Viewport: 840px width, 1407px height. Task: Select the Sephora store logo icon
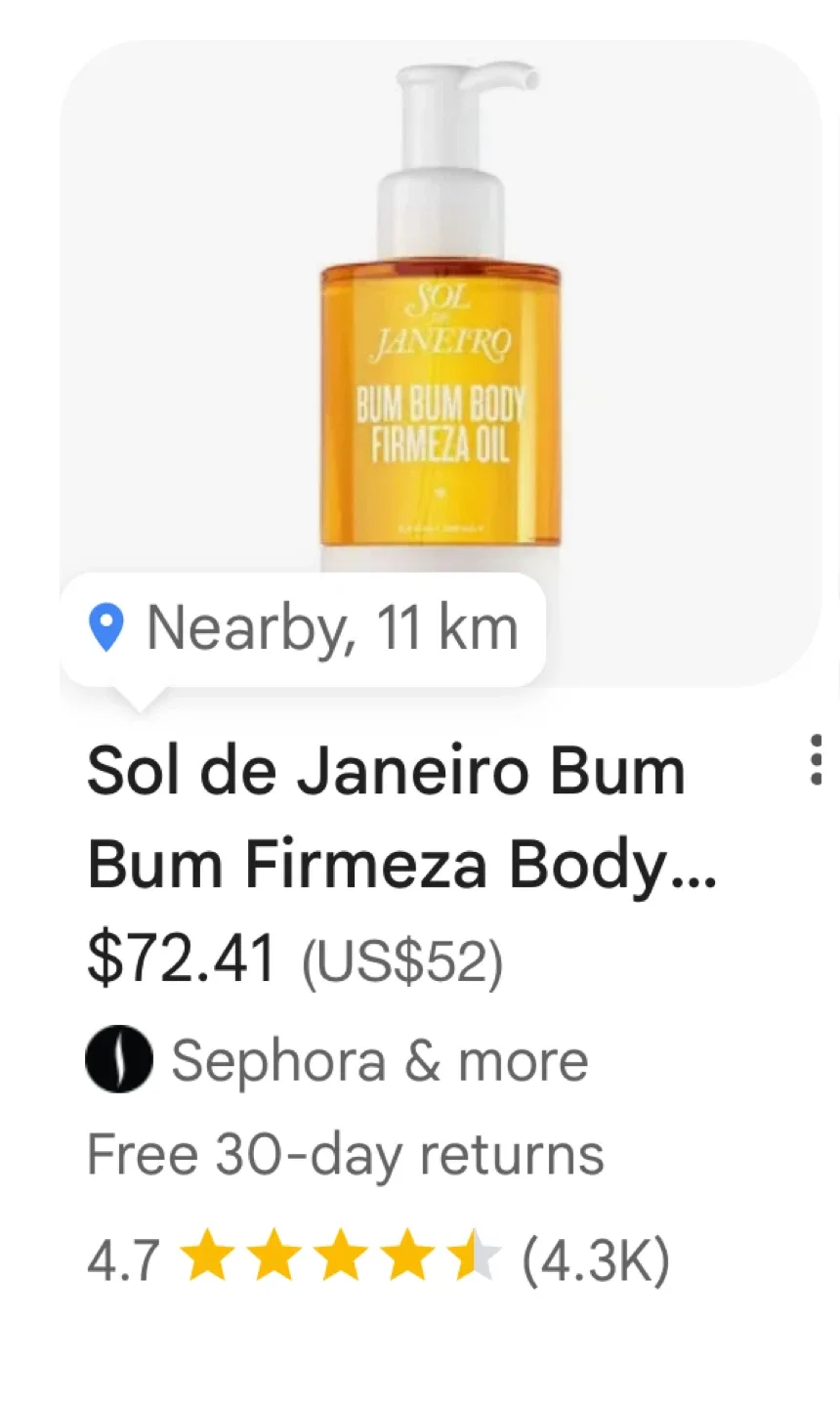117,1058
